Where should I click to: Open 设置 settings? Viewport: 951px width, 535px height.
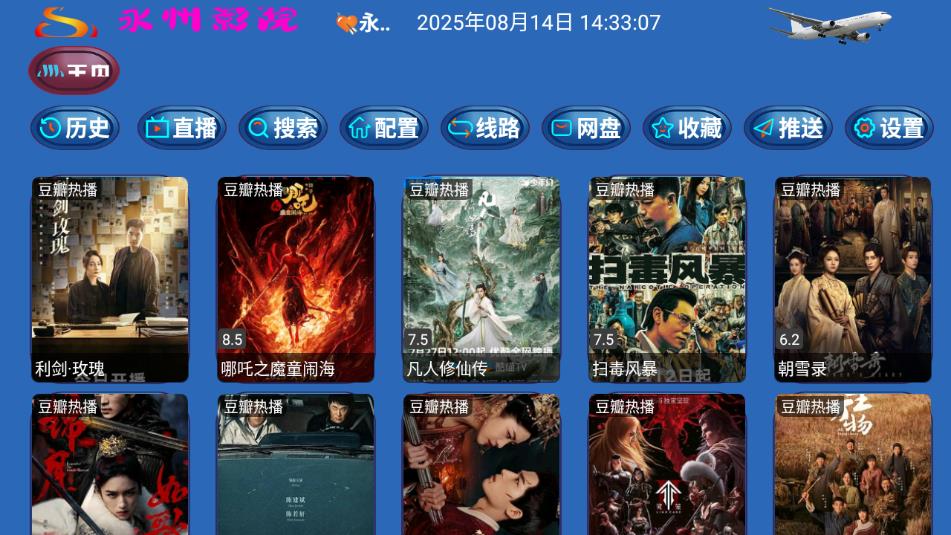click(x=889, y=128)
